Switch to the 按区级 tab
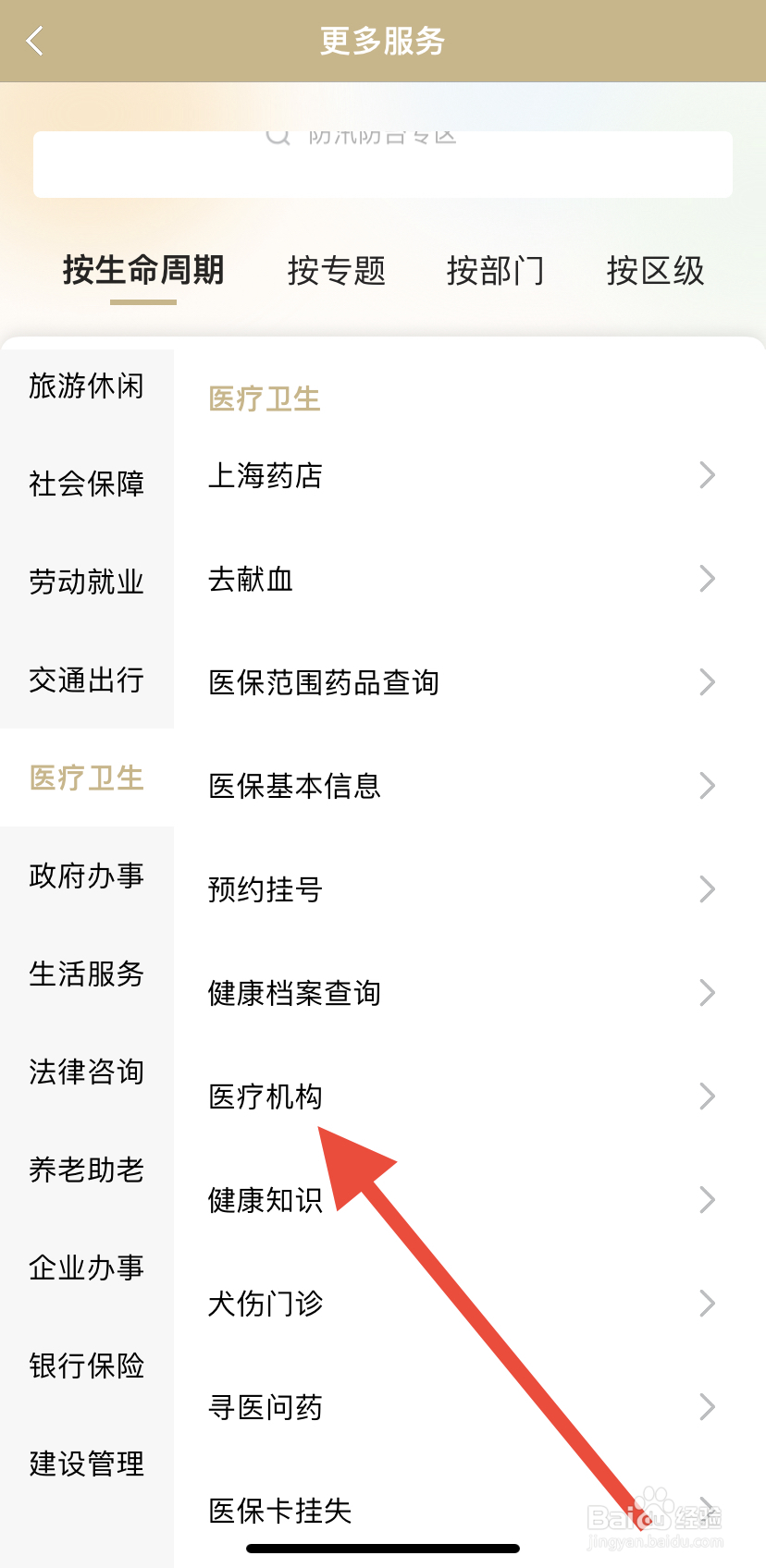 click(x=655, y=270)
